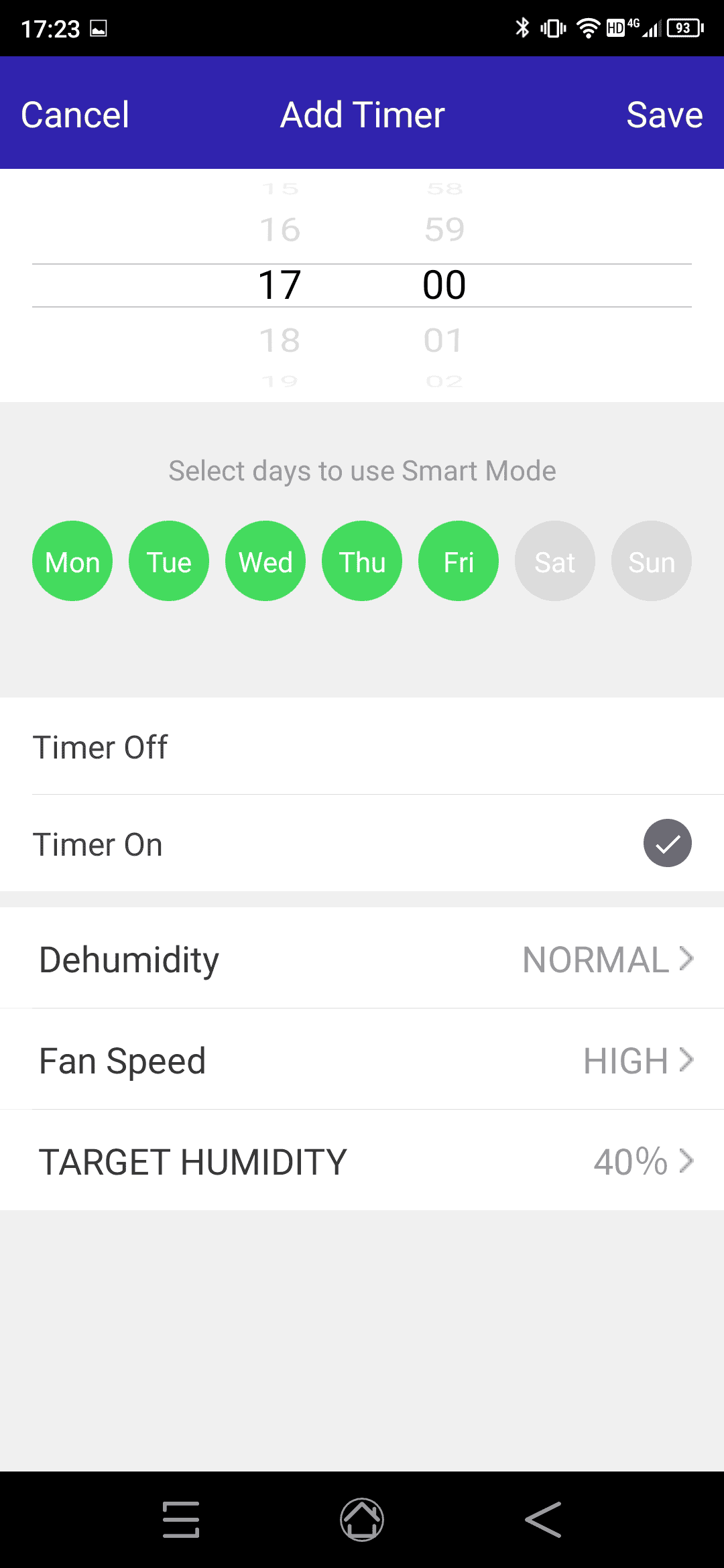Image resolution: width=724 pixels, height=1568 pixels.
Task: Save the new timer
Action: pos(664,114)
